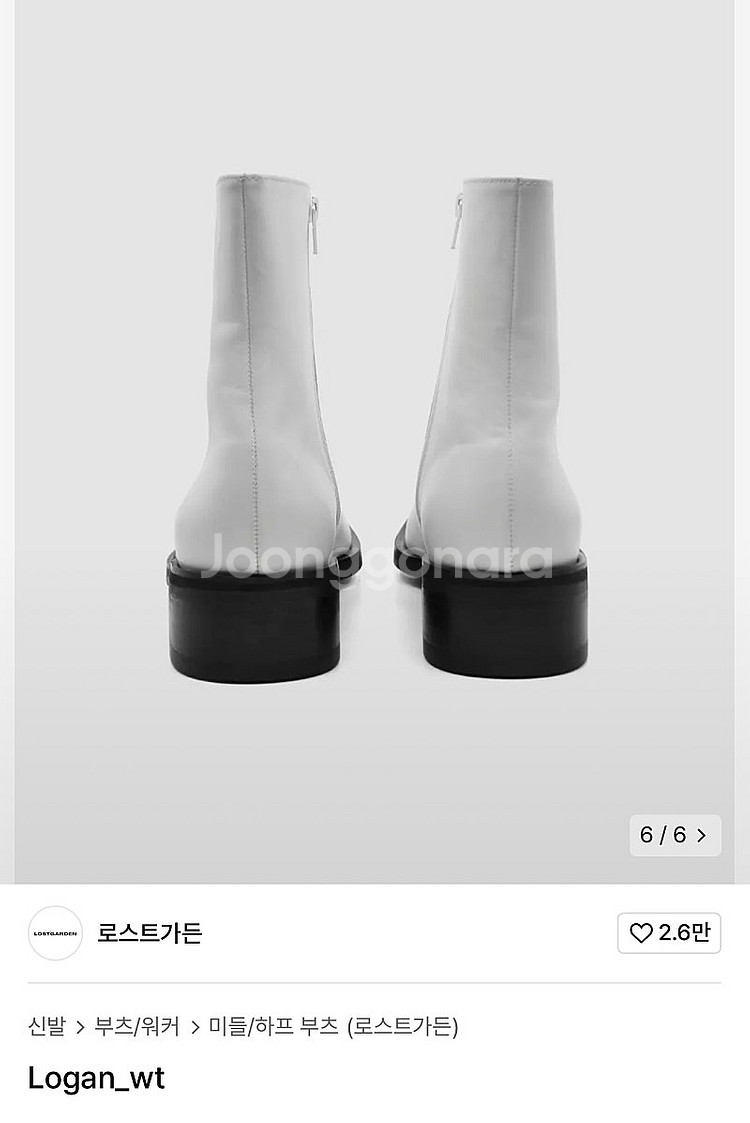Browse the 미들/하프 부츠 (로스트가든) category
The height and width of the screenshot is (1123, 750).
pos(333,1026)
